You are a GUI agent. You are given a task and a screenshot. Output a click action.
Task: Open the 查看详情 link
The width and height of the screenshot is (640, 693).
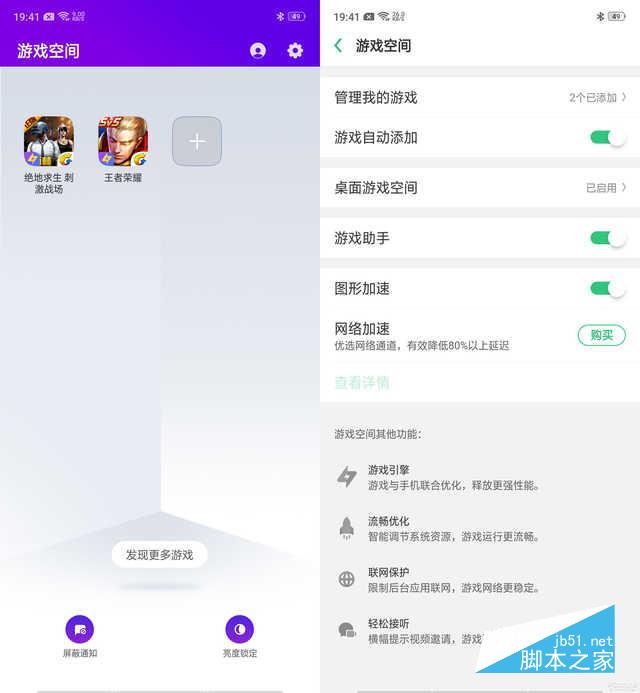pos(362,382)
